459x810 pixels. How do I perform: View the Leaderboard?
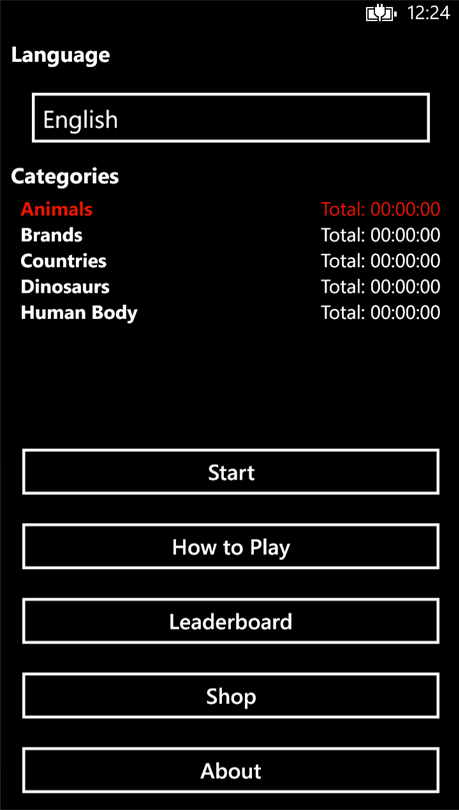coord(231,621)
